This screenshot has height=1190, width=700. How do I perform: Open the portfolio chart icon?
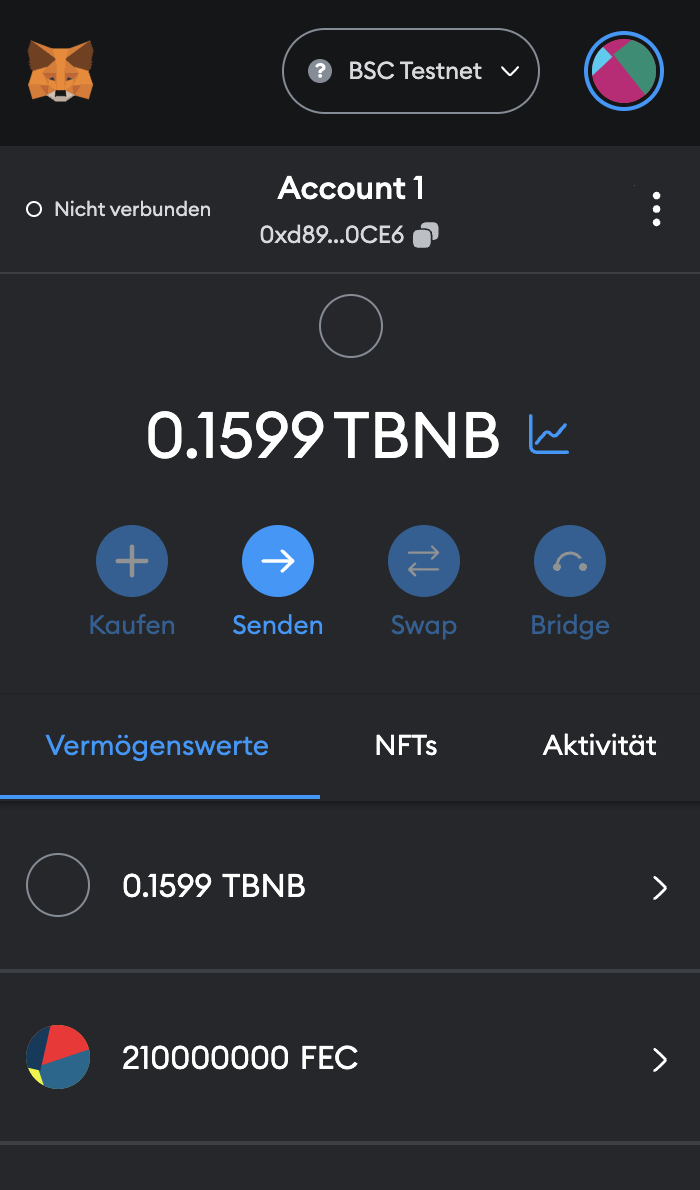(x=548, y=434)
